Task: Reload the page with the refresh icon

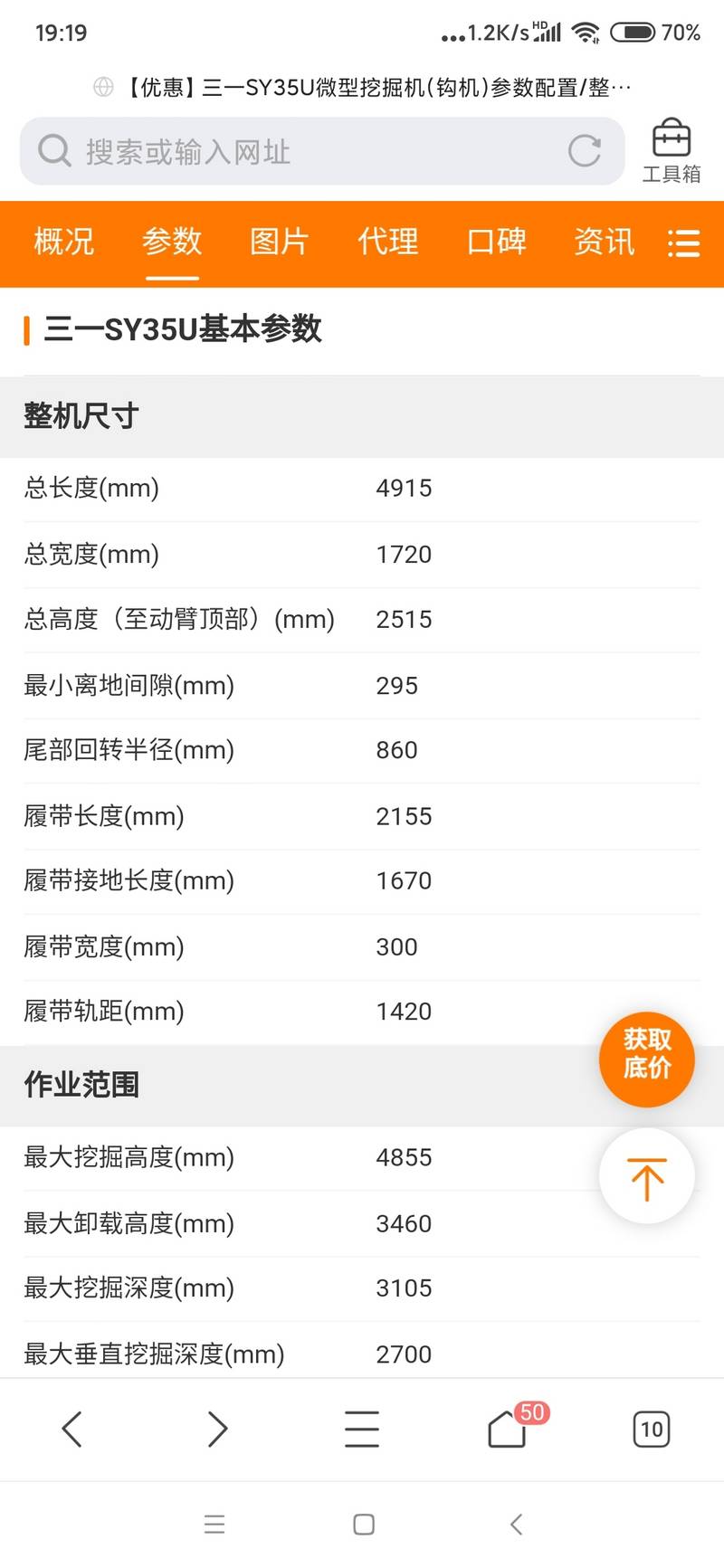Action: click(585, 151)
